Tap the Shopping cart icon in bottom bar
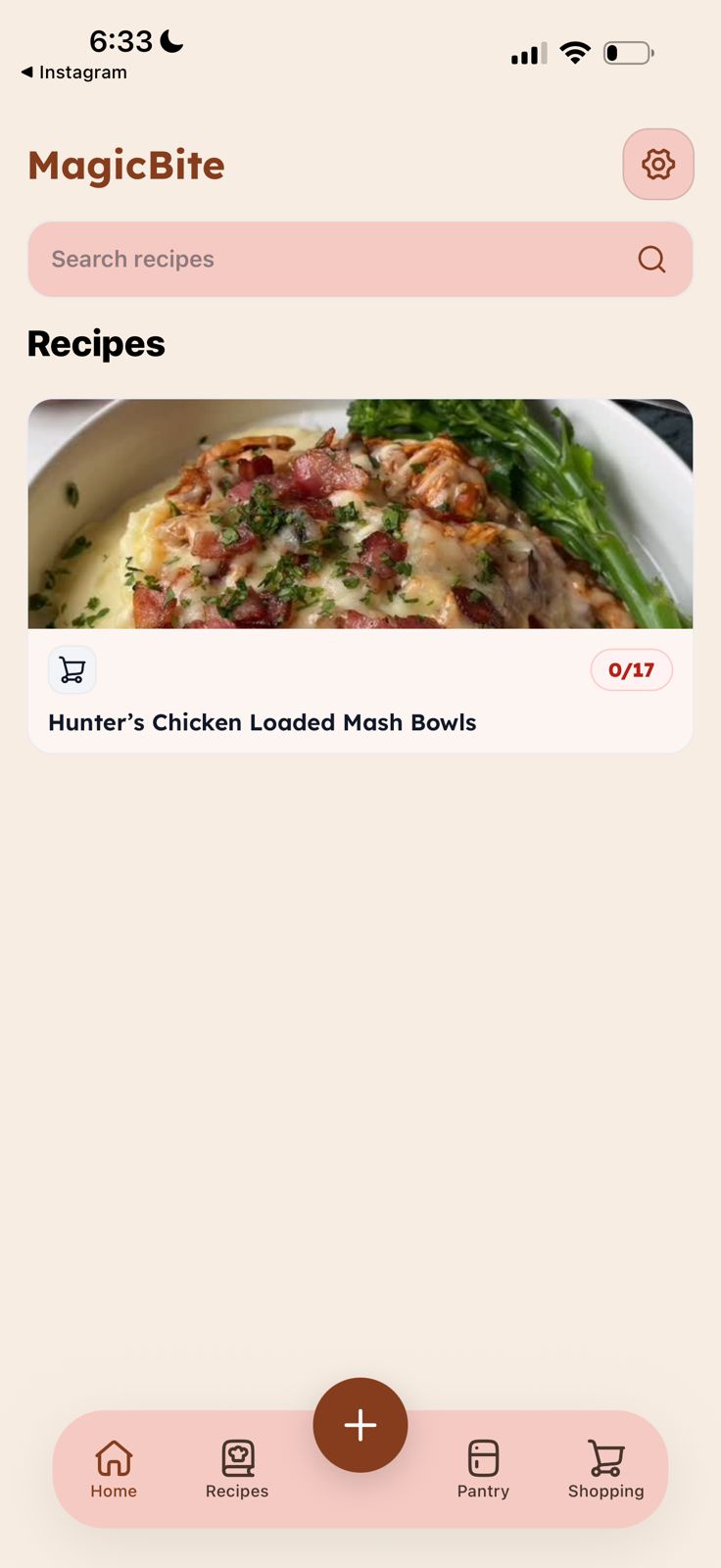721x1568 pixels. [605, 1457]
